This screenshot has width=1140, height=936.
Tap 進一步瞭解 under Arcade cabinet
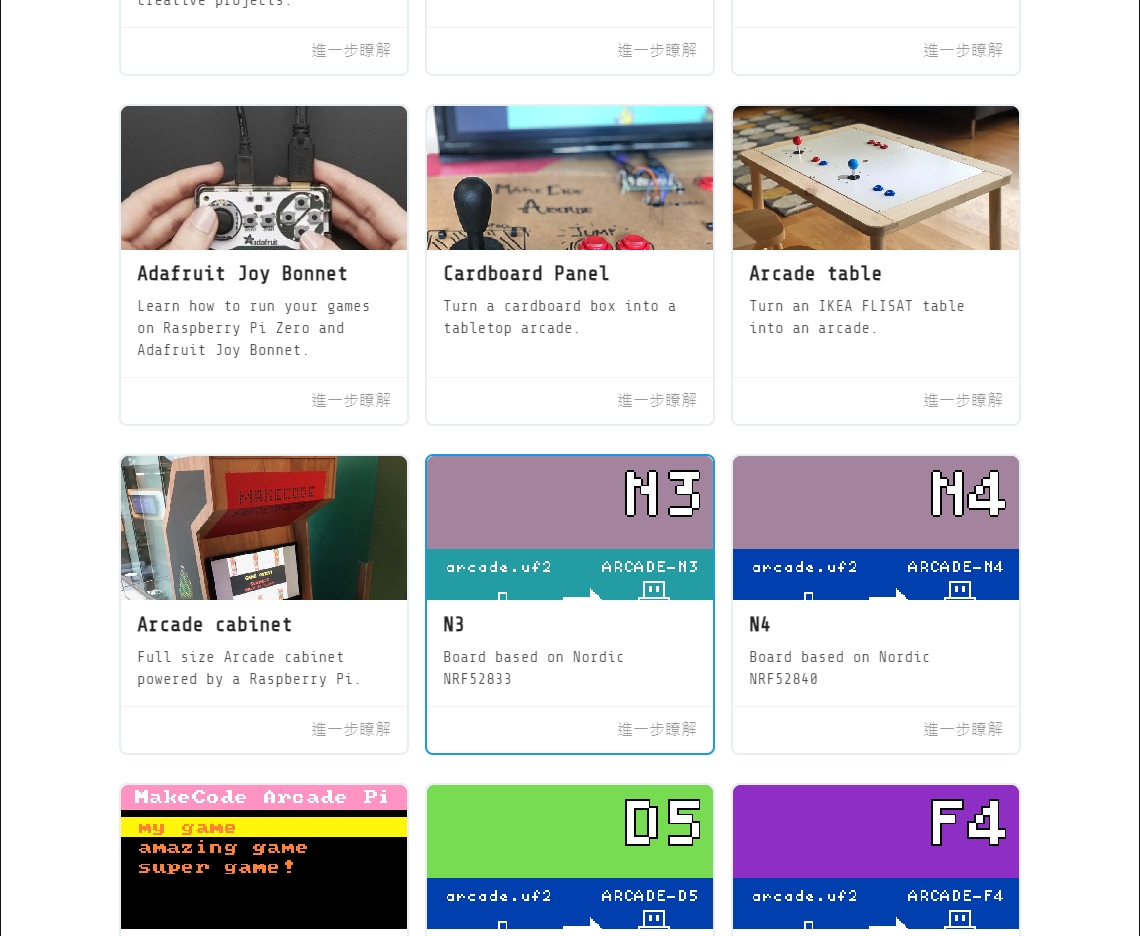[x=351, y=729]
